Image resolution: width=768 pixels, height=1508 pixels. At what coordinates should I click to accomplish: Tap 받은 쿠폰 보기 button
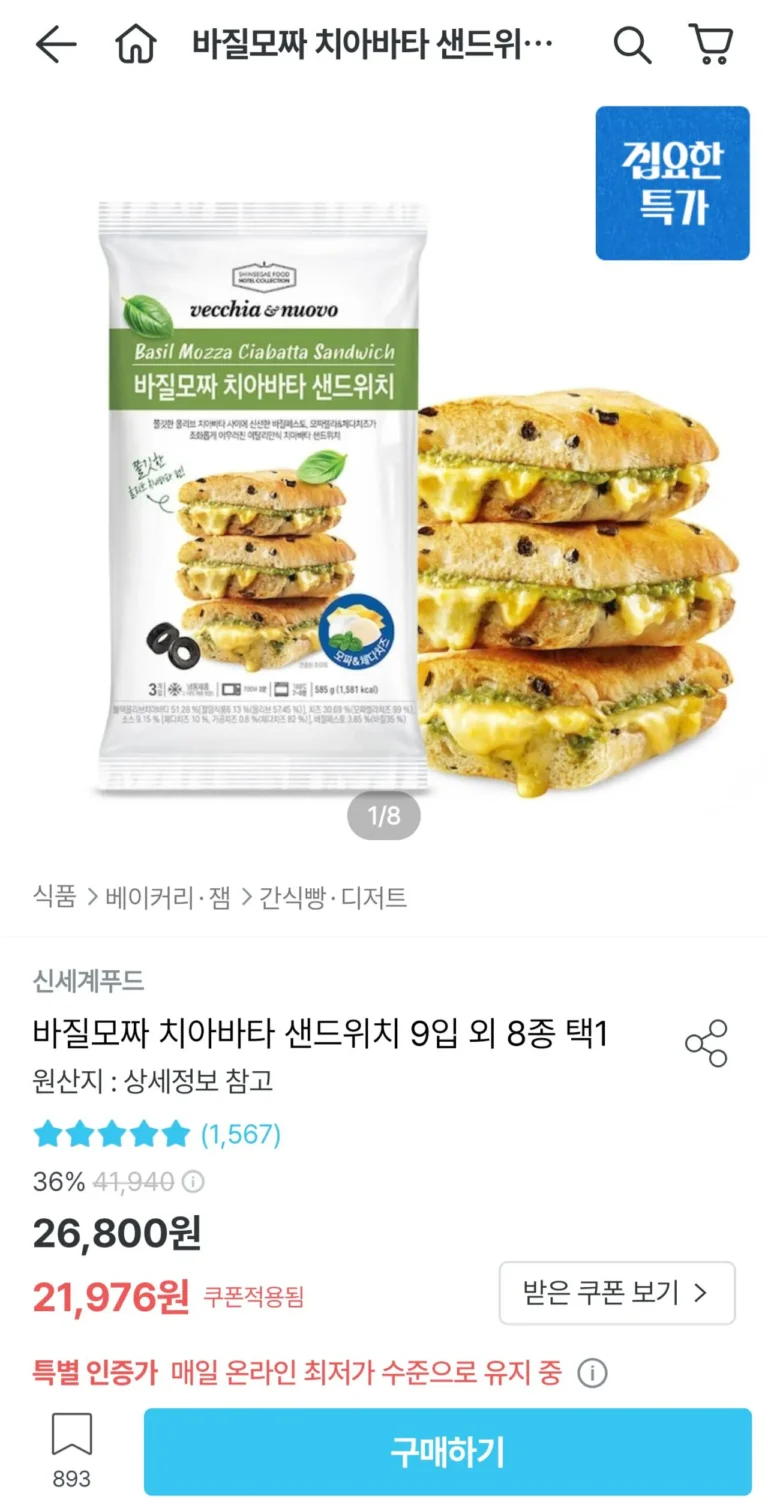tap(616, 1293)
